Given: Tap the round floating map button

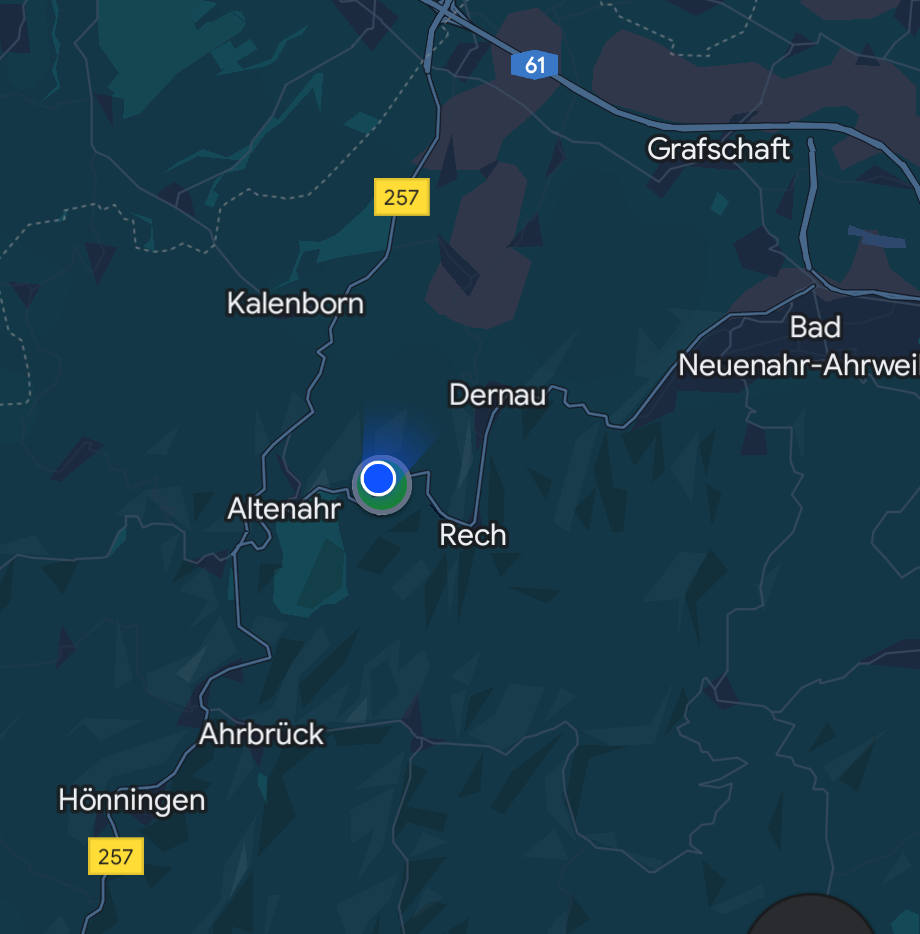Looking at the screenshot, I should (810, 920).
